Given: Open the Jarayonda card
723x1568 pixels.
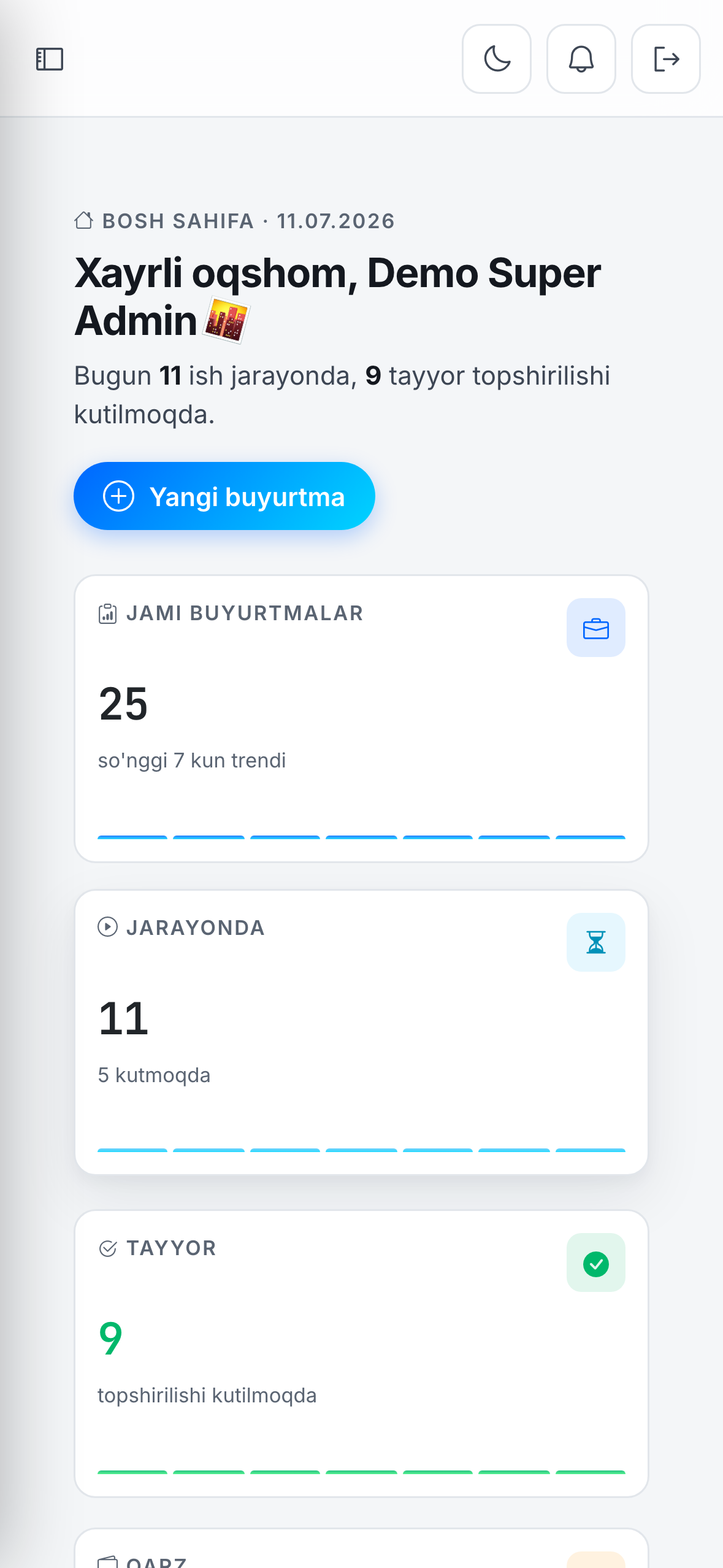Looking at the screenshot, I should [x=361, y=1032].
